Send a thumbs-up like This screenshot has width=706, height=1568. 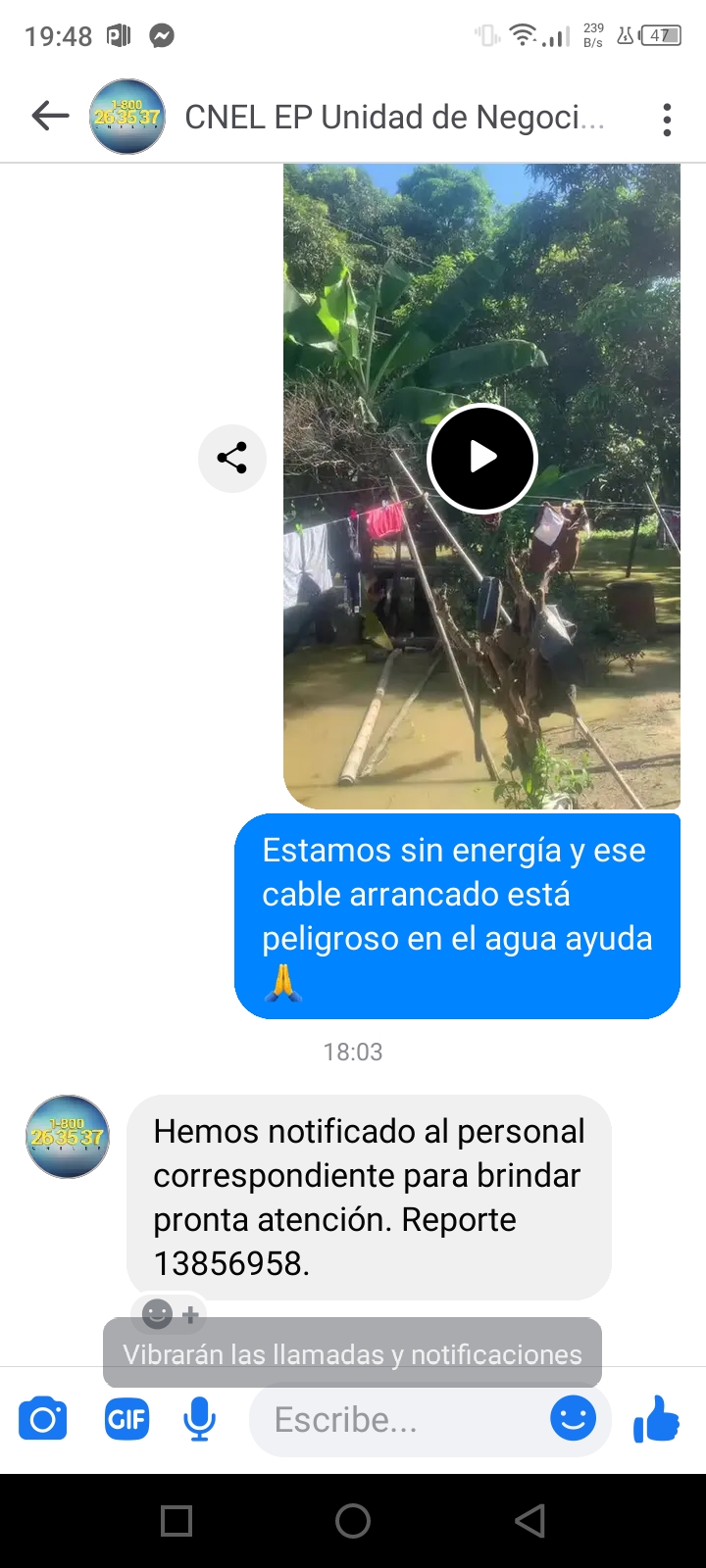pyautogui.click(x=656, y=1418)
